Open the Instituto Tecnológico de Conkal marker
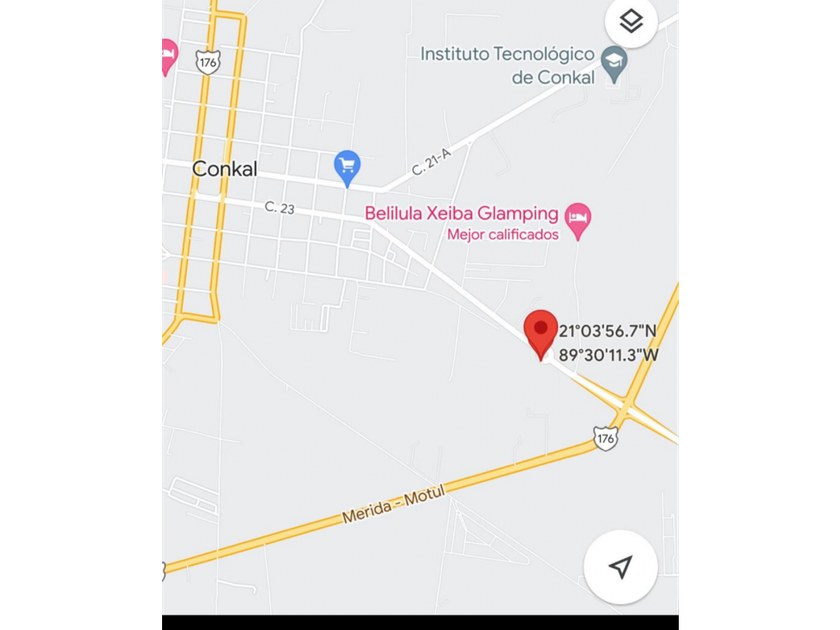Viewport: 840px width, 630px height. pyautogui.click(x=614, y=65)
